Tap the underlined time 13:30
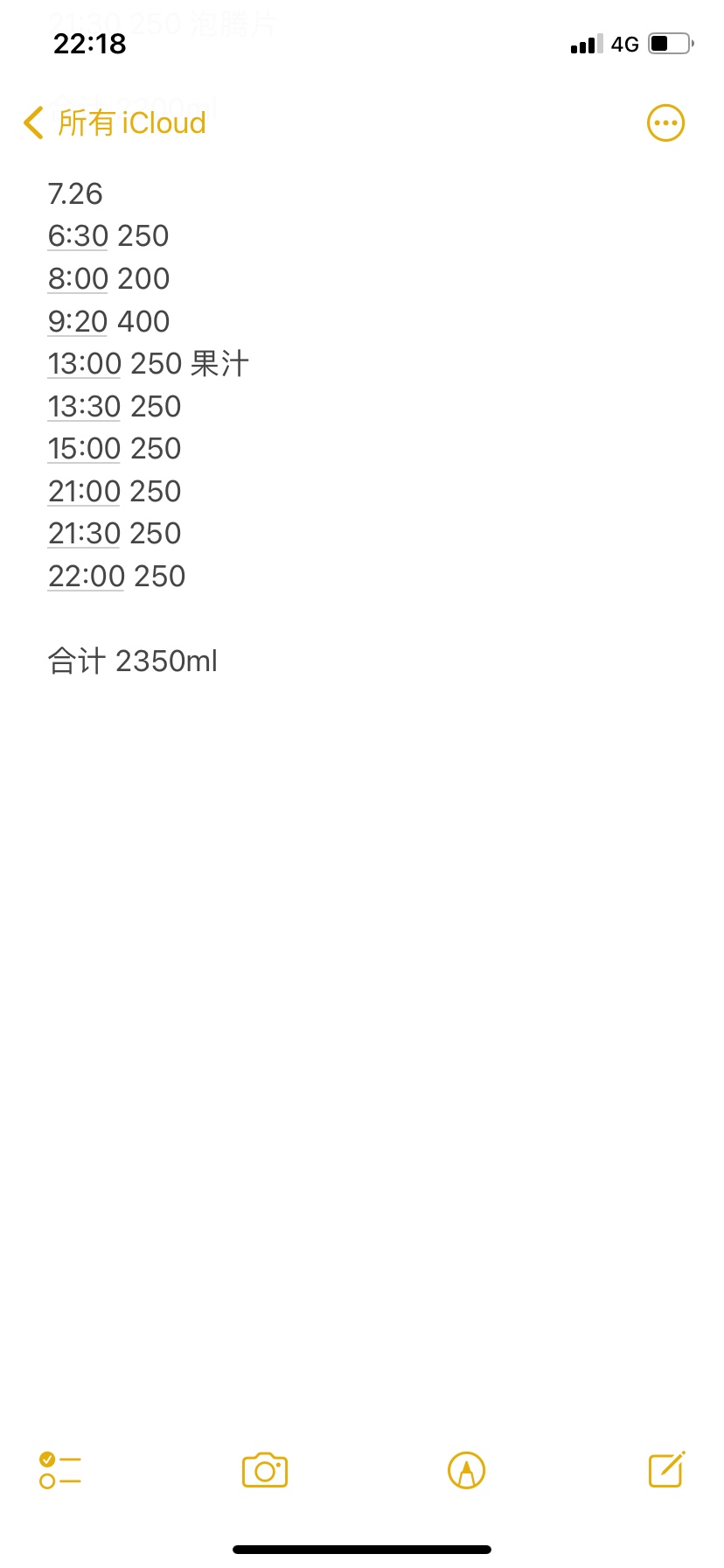The image size is (724, 1568). [84, 407]
